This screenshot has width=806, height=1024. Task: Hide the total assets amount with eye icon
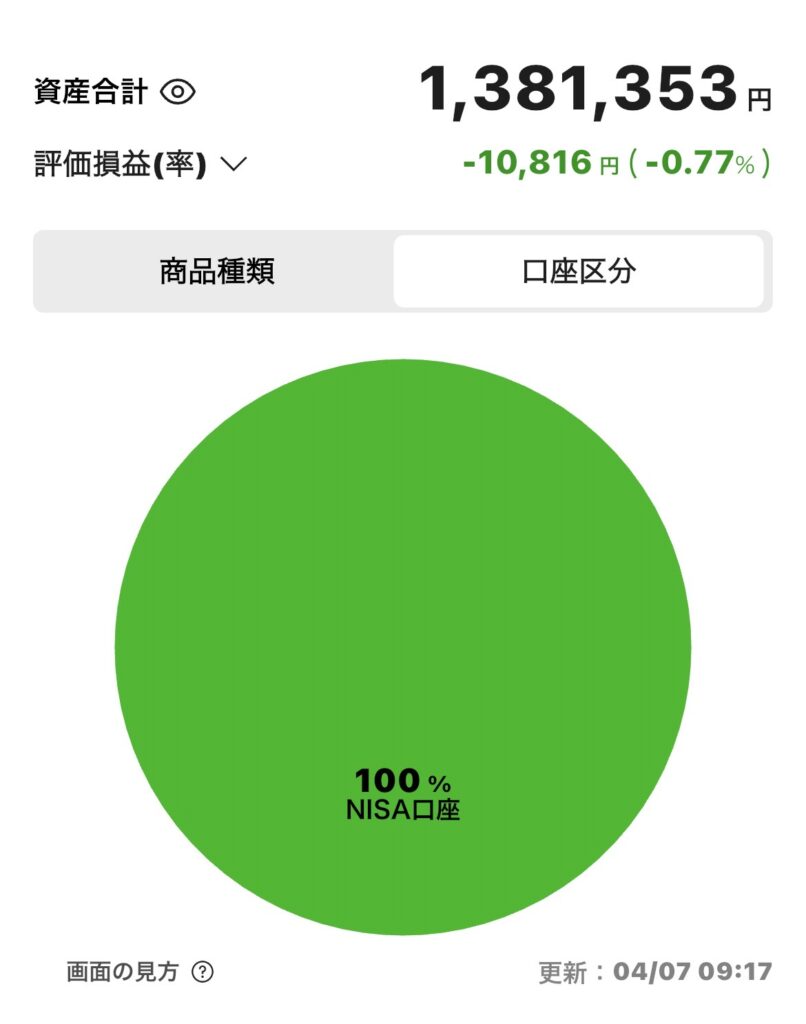coord(179,93)
